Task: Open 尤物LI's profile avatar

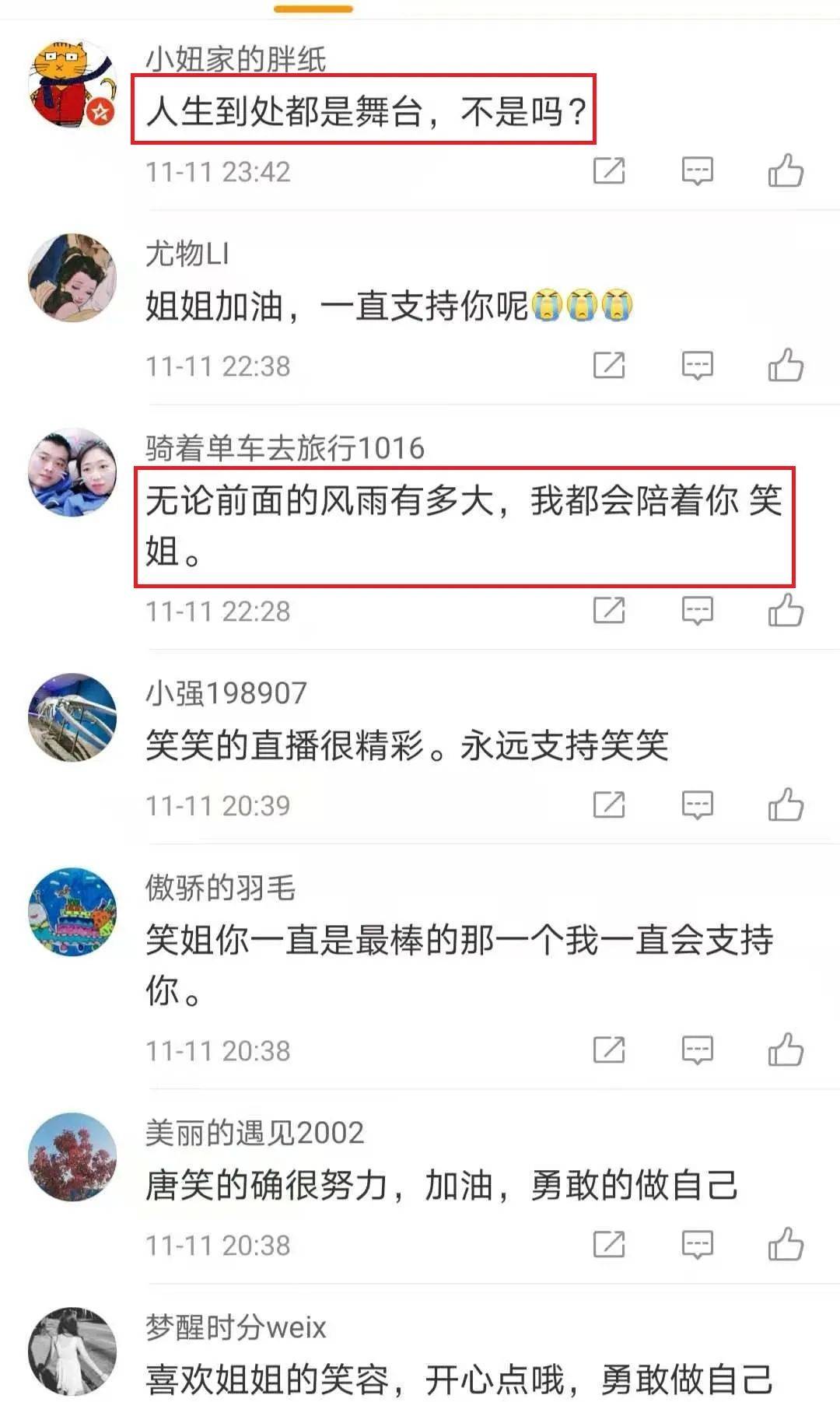Action: point(72,278)
